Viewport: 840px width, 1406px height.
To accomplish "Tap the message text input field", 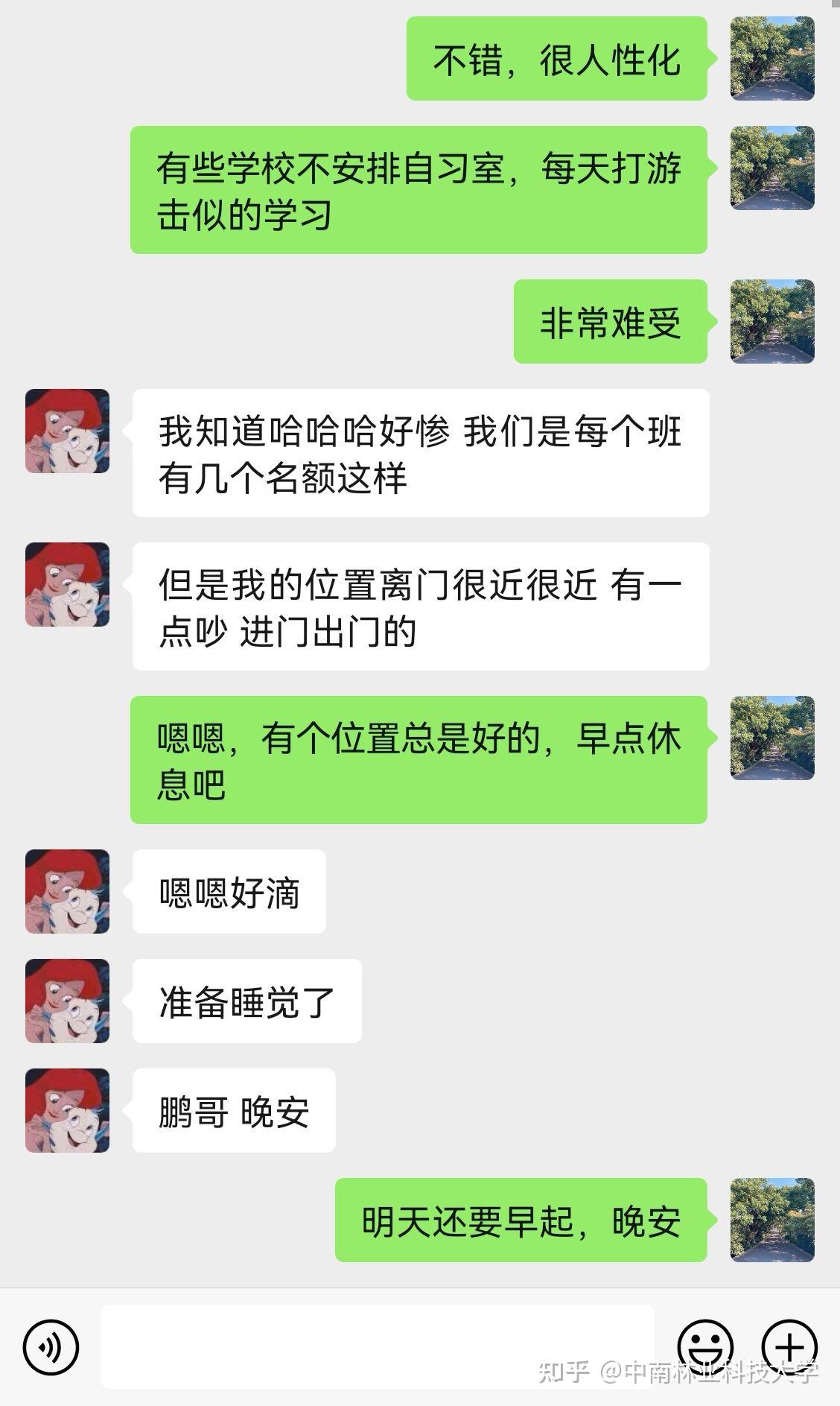I will (x=378, y=1346).
